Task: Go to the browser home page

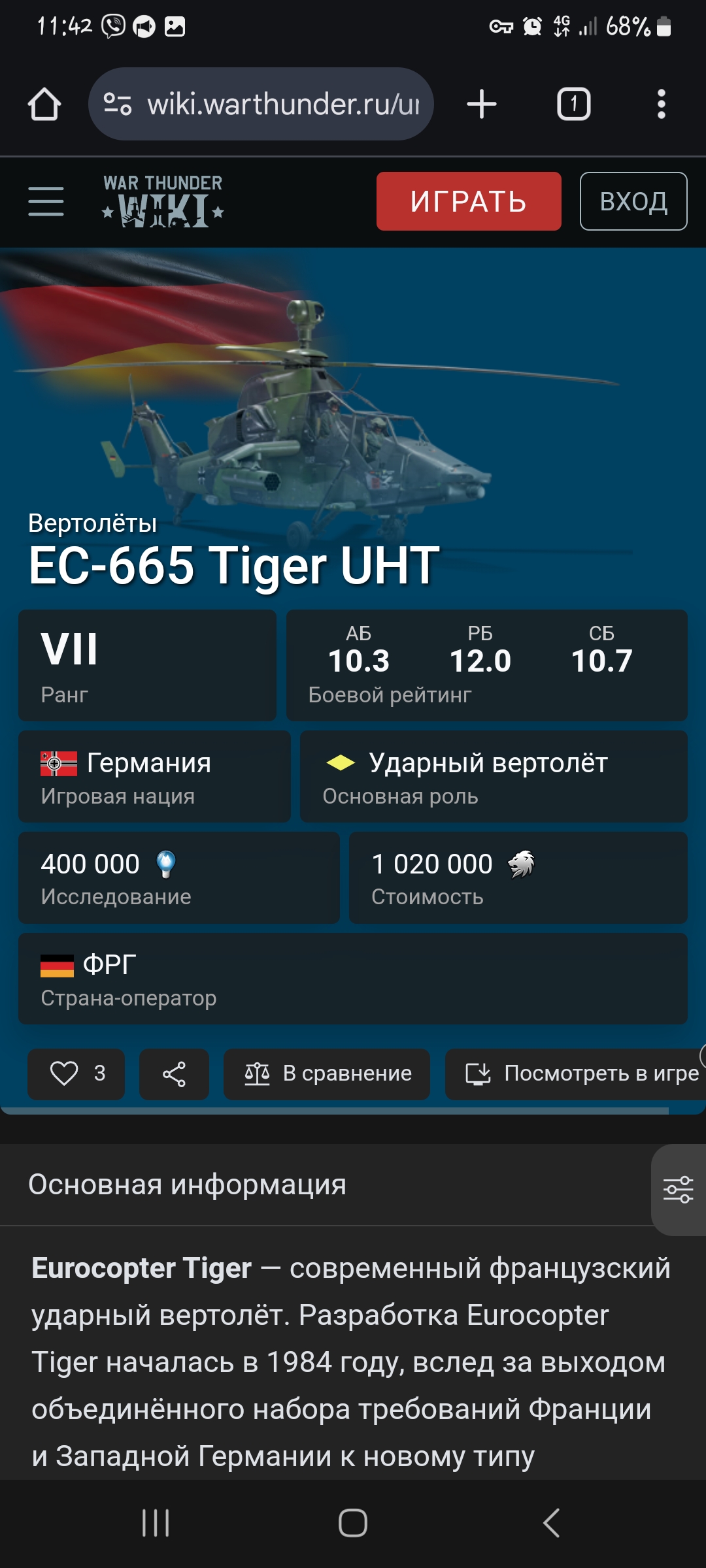Action: [x=44, y=105]
